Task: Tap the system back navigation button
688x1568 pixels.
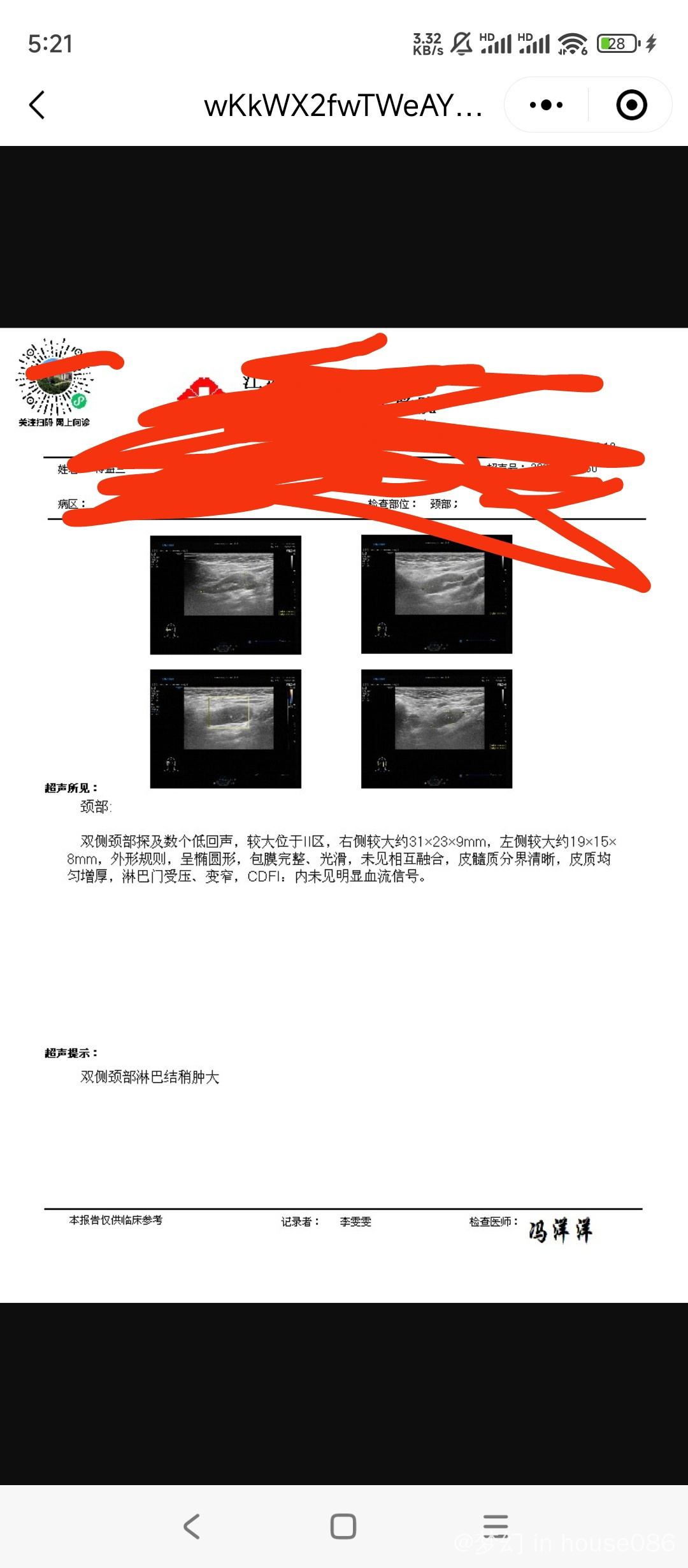Action: tap(192, 1527)
